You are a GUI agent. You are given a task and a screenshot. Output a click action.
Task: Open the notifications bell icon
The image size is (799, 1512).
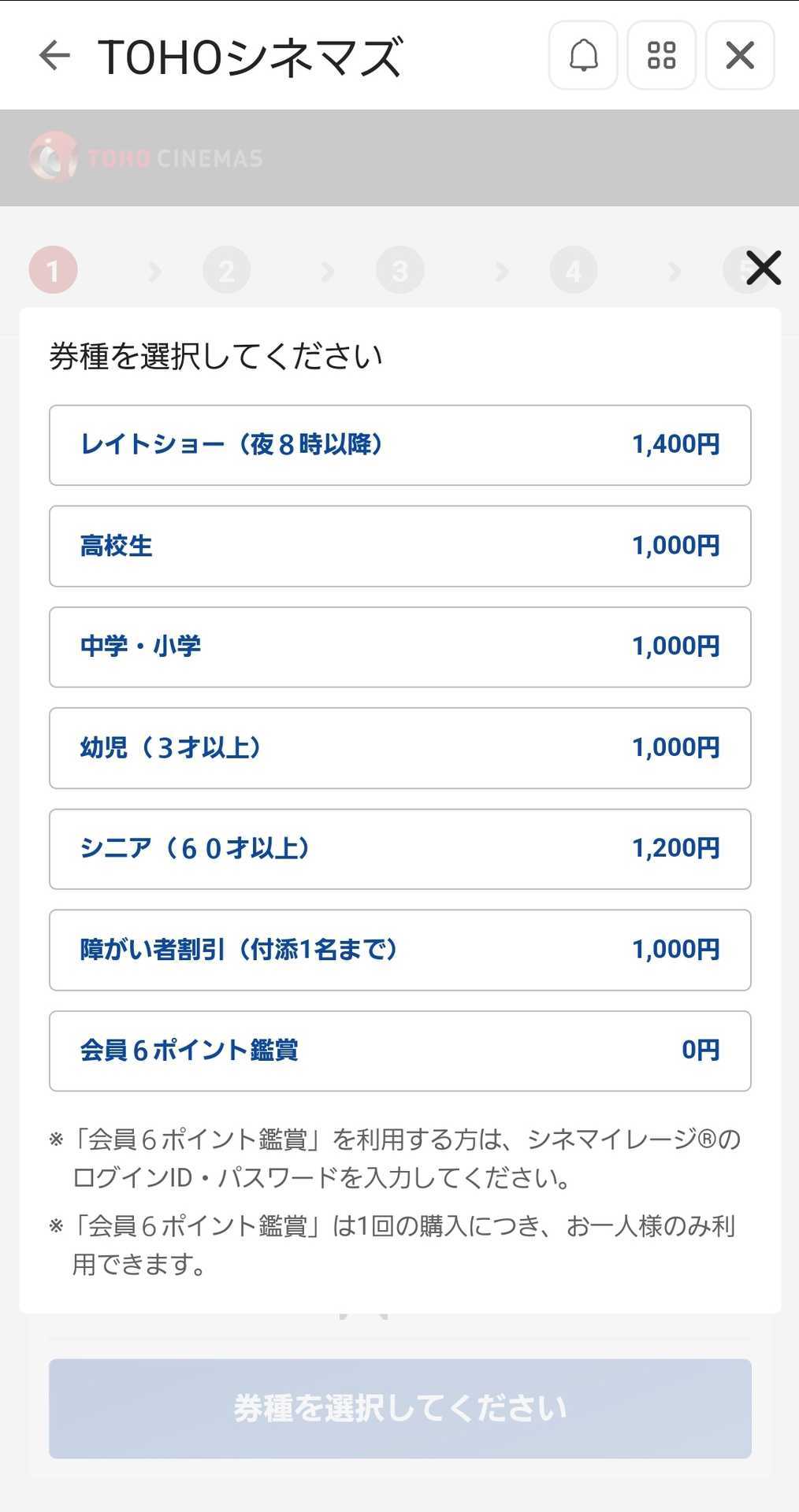584,56
